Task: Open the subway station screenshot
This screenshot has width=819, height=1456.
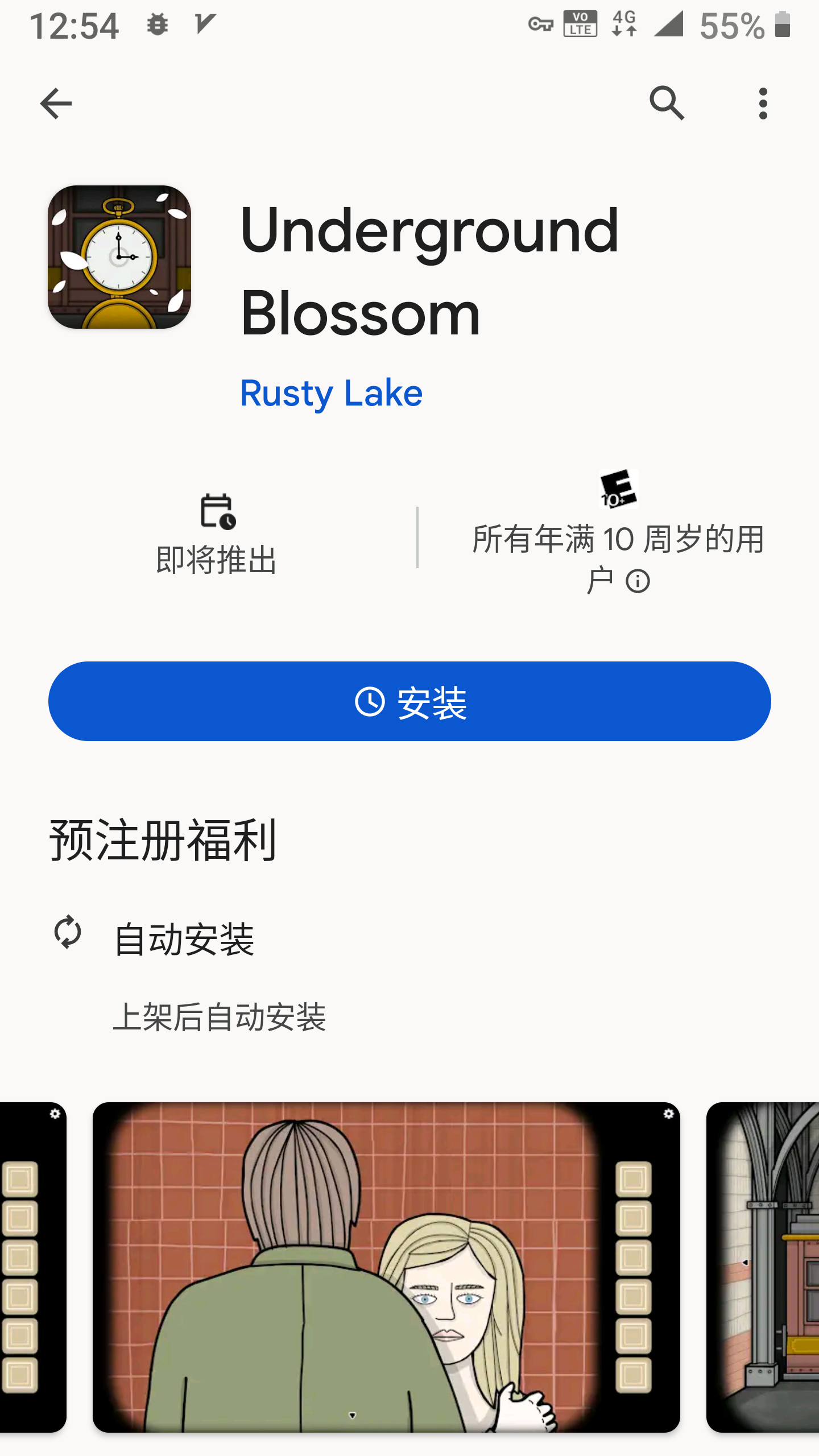Action: coord(763,1267)
